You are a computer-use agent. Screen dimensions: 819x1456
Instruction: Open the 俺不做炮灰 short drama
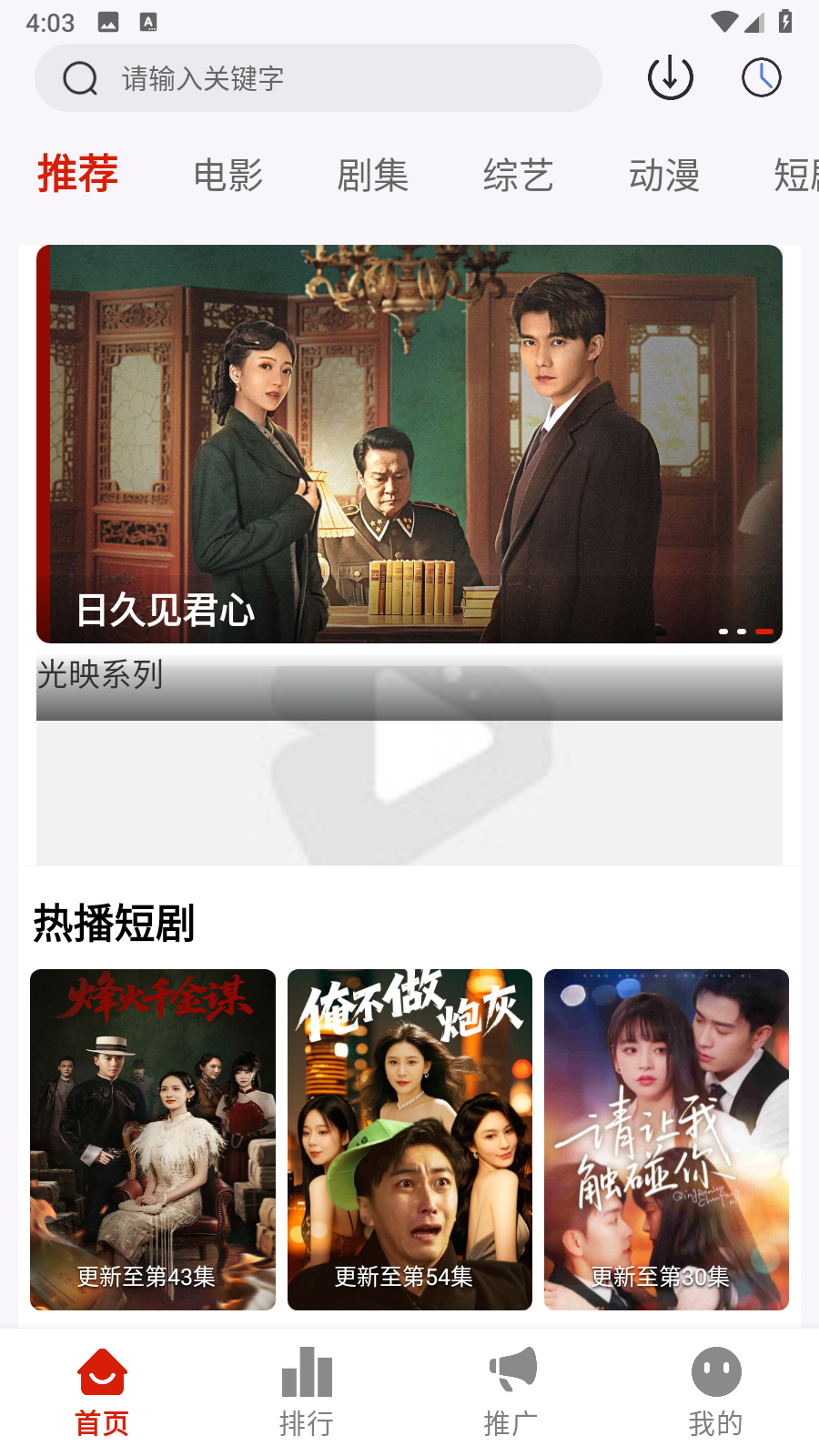[x=409, y=1139]
